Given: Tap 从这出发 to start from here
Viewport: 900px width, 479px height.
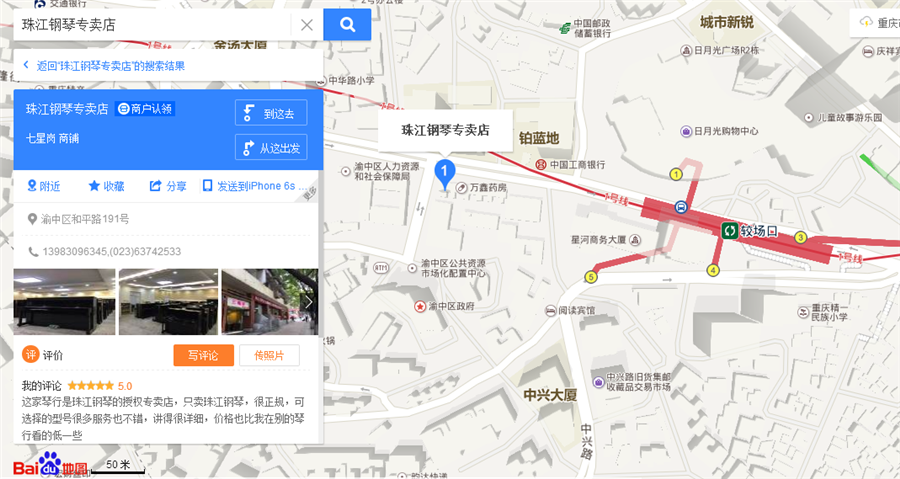Looking at the screenshot, I should point(271,148).
